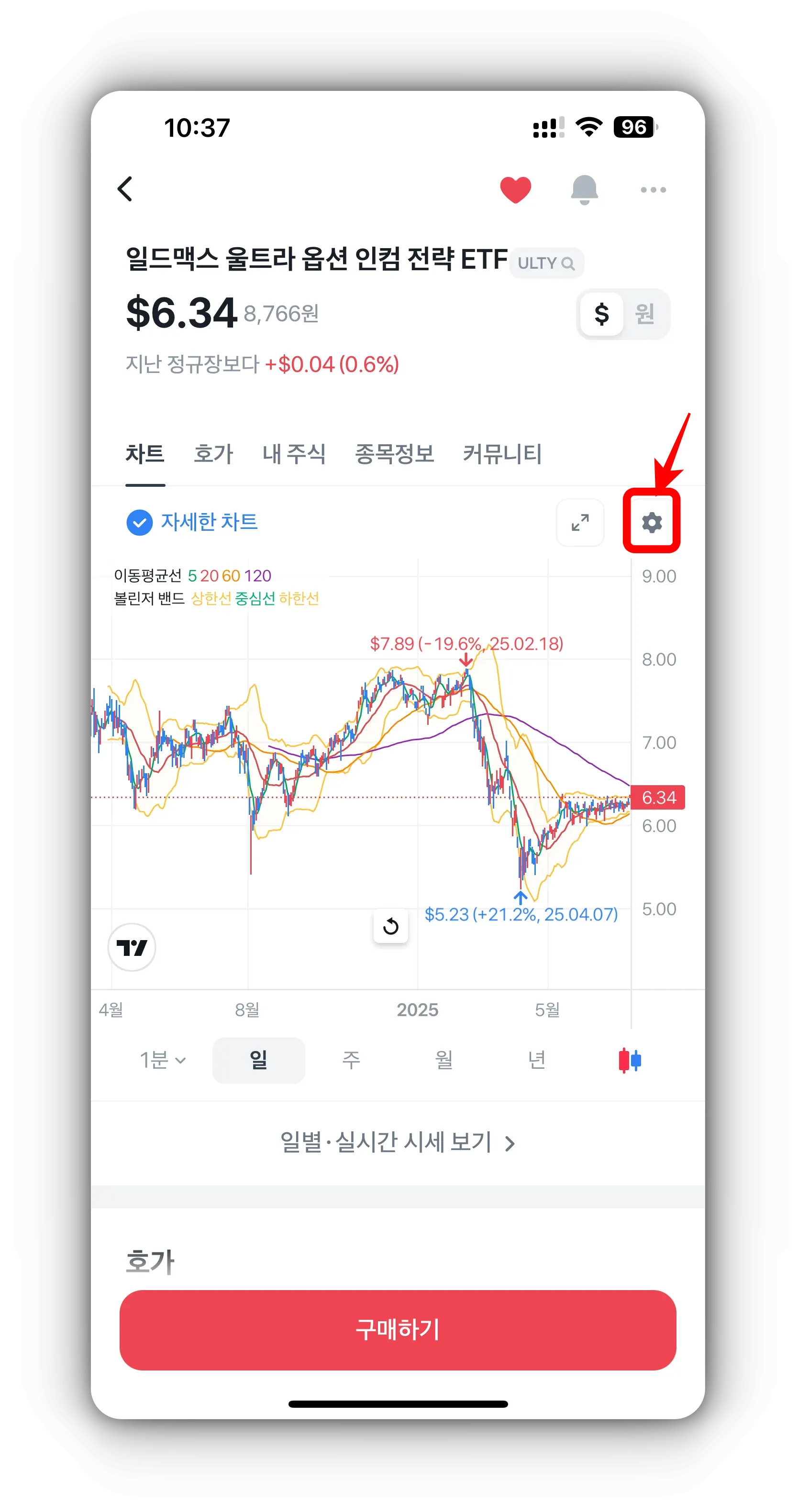Open the 1분 timeframe dropdown
798x1512 pixels.
(163, 1060)
